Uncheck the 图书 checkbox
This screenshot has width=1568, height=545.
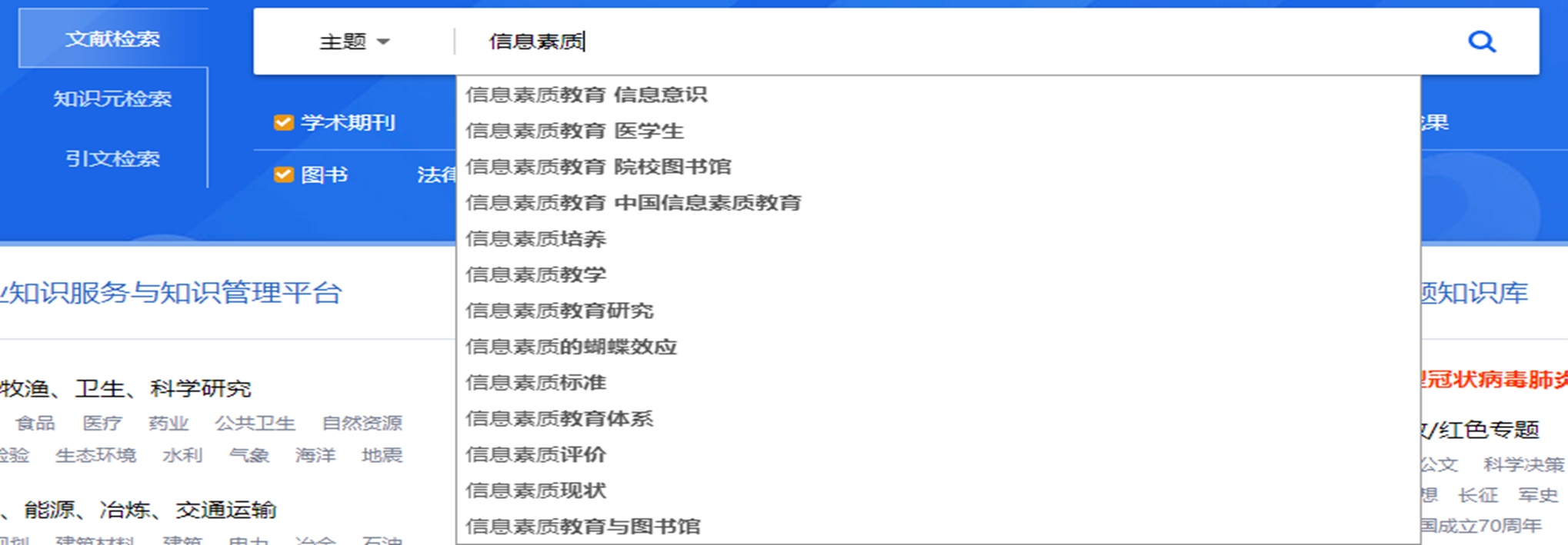(284, 175)
